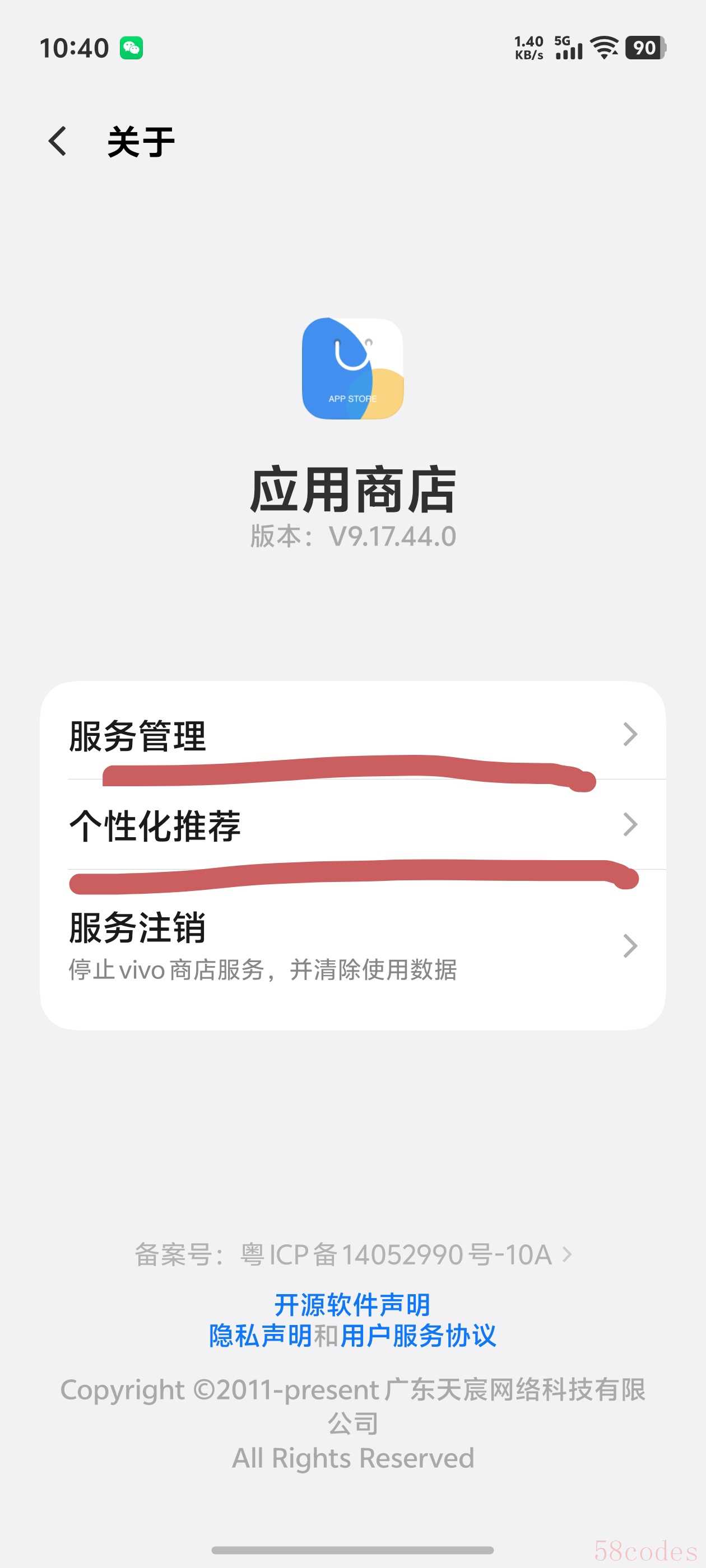This screenshot has height=1568, width=706.
Task: View the 粤ICP备 filing number details
Action: point(354,1254)
